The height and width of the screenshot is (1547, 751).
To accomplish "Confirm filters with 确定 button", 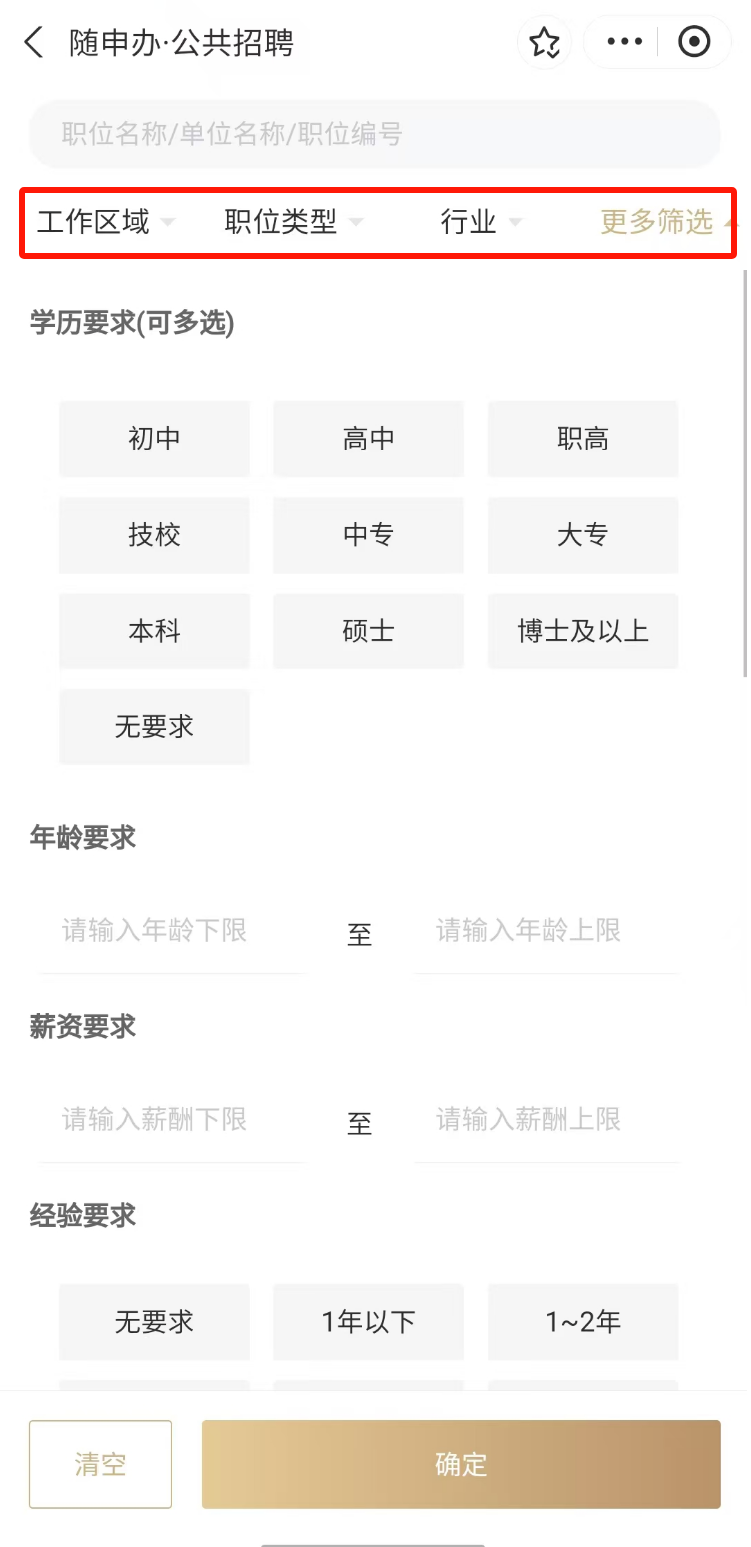I will (x=460, y=1465).
